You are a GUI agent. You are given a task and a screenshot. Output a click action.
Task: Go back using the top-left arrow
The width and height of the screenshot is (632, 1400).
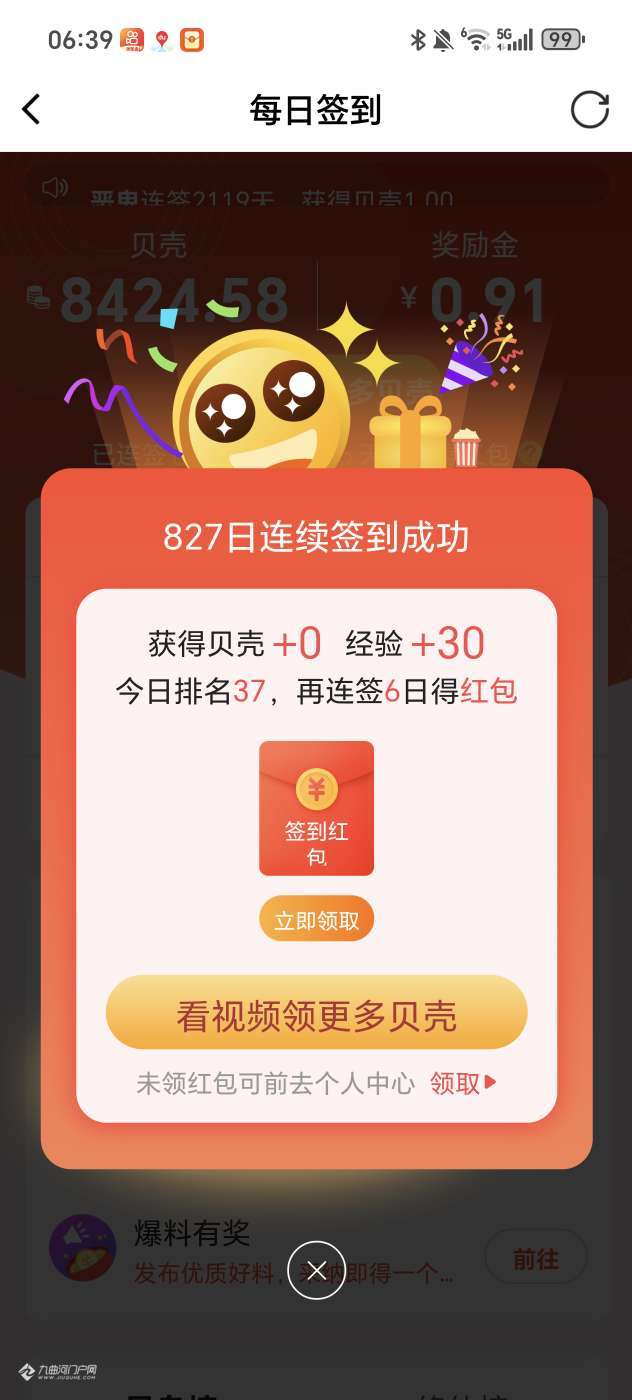coord(32,110)
